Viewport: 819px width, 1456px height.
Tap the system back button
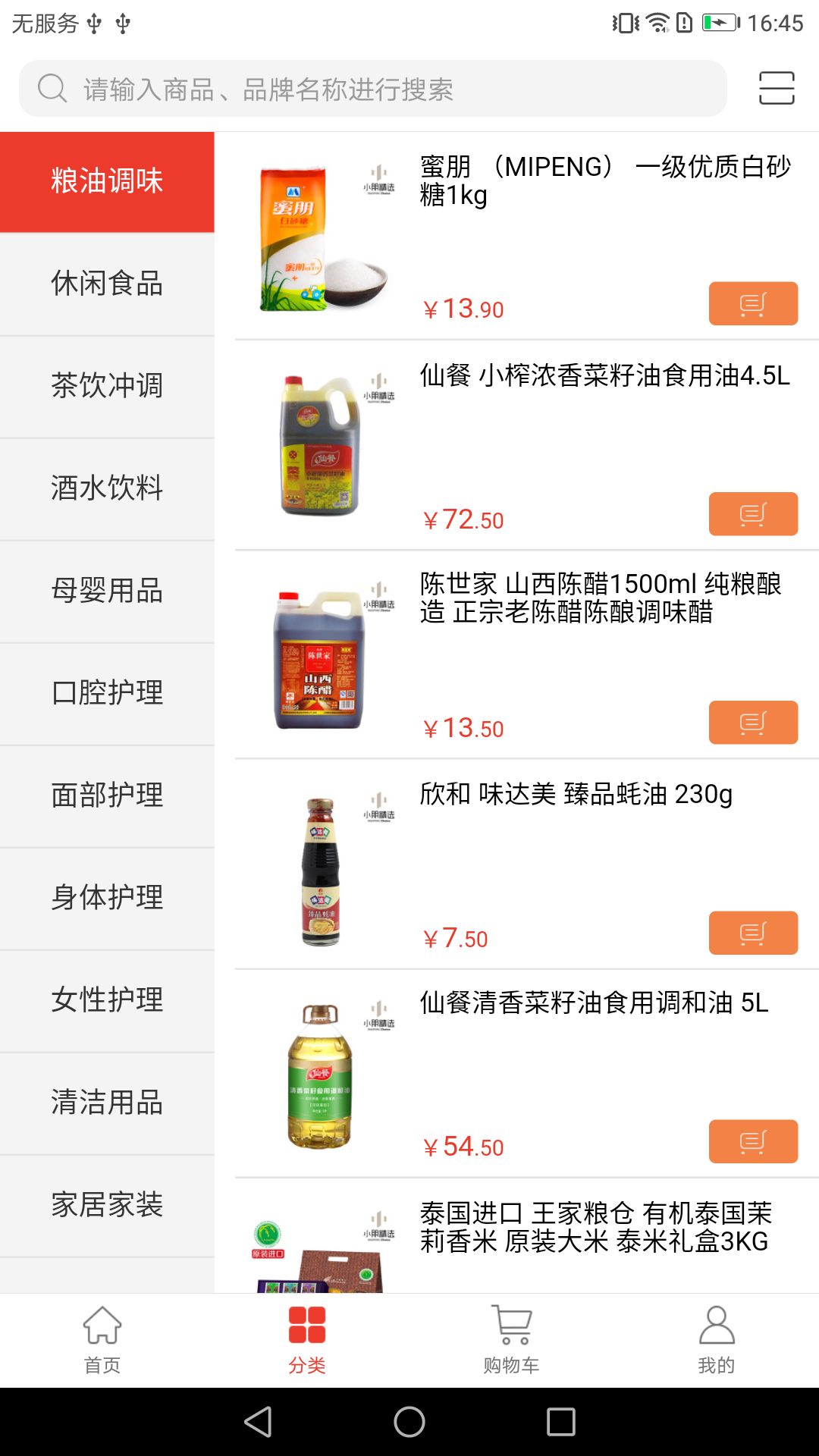(258, 1422)
